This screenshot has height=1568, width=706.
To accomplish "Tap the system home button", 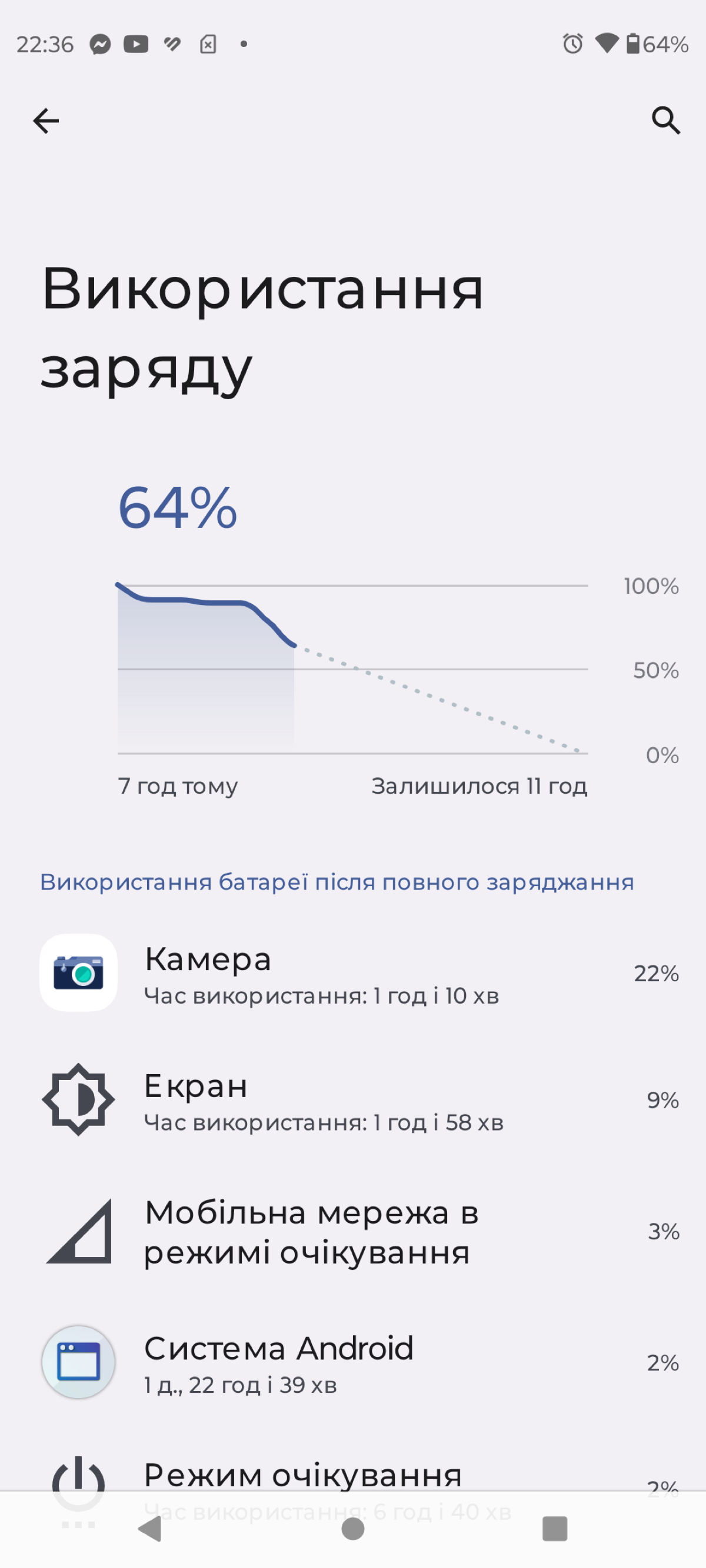I will click(x=352, y=1529).
